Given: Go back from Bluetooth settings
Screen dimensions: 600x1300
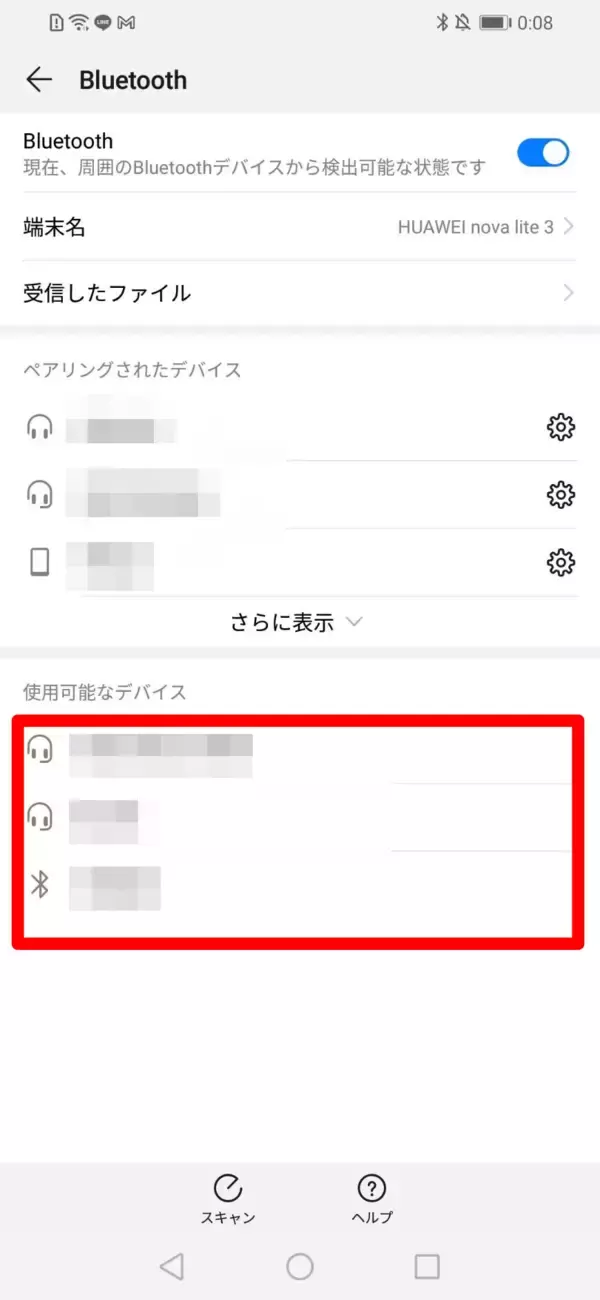Looking at the screenshot, I should 39,80.
